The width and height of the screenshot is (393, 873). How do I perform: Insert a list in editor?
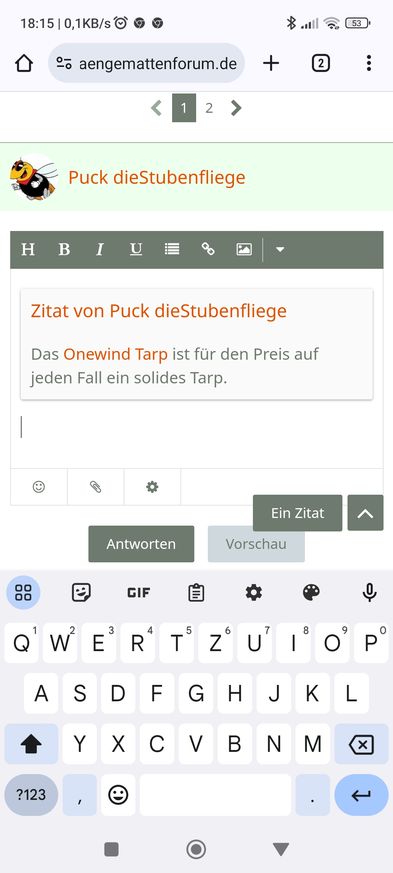click(x=172, y=249)
